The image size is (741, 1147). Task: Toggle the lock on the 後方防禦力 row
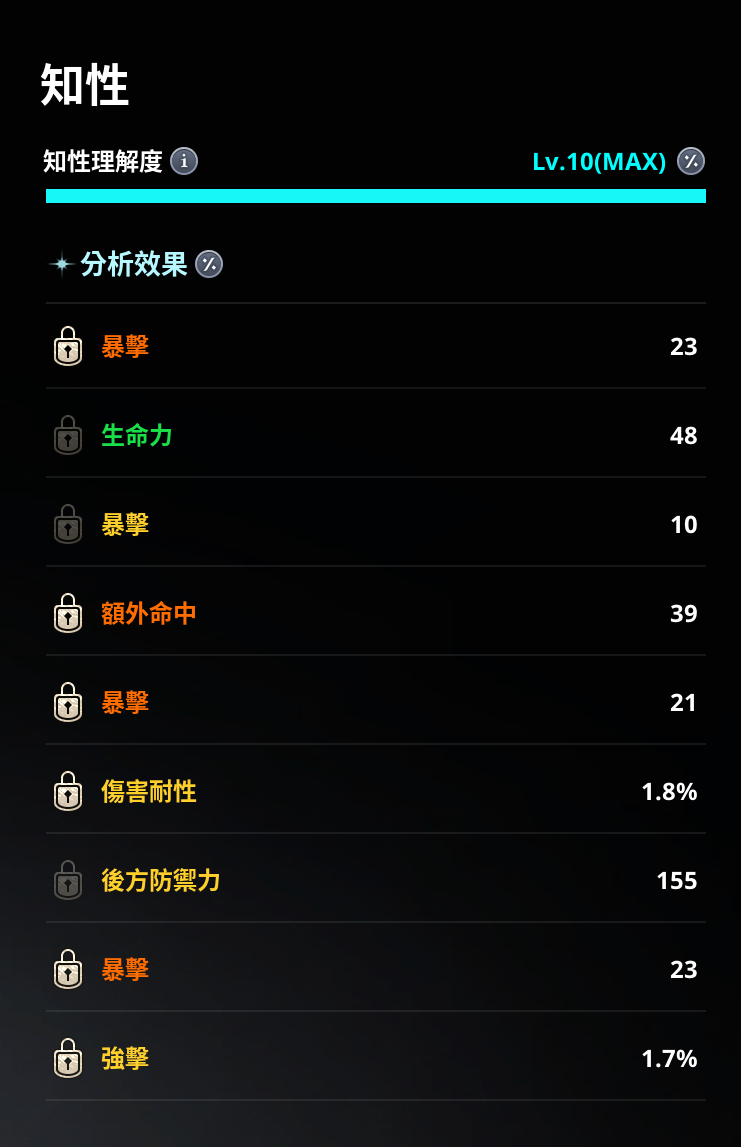click(68, 881)
